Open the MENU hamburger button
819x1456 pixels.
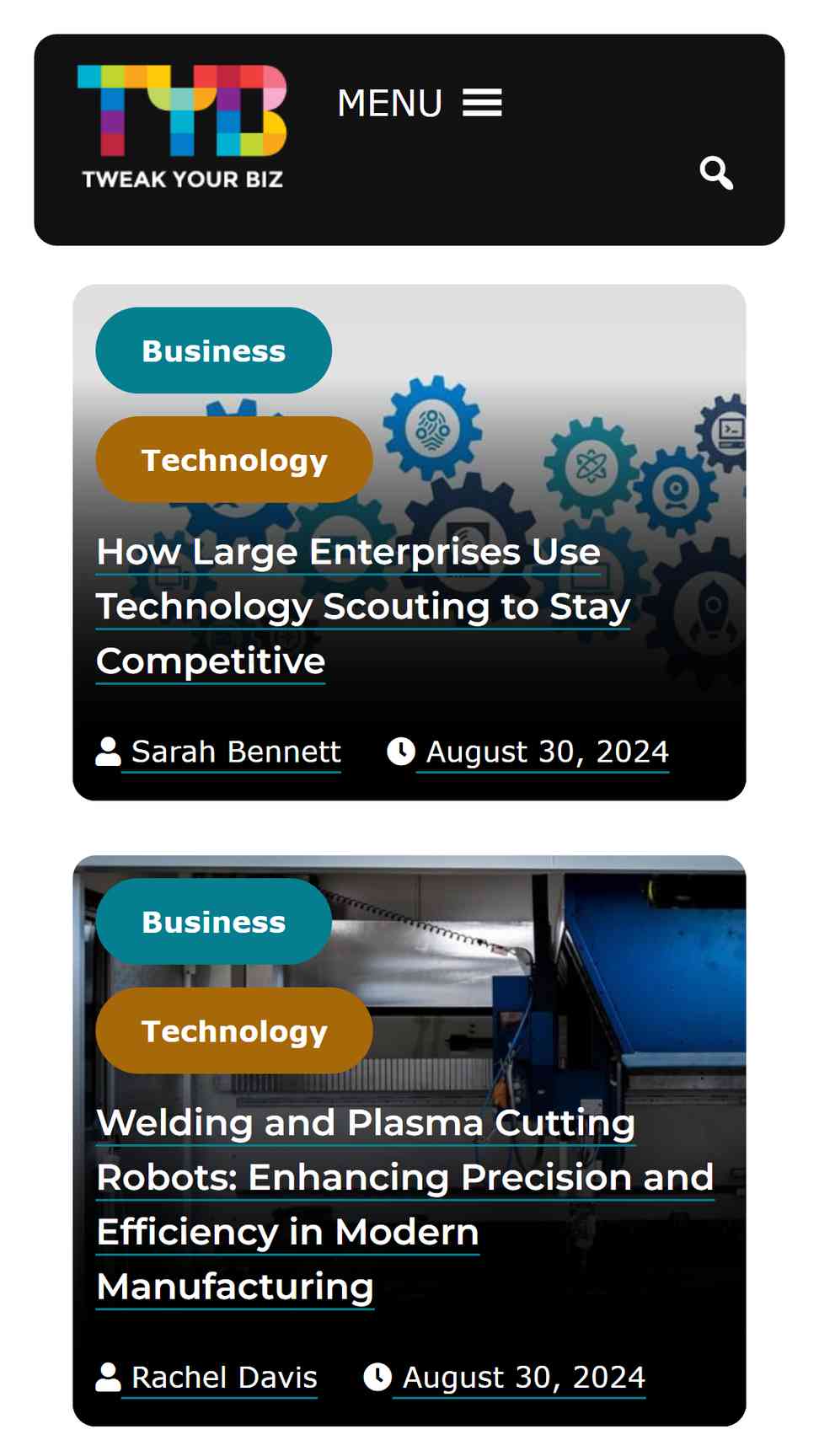(419, 103)
